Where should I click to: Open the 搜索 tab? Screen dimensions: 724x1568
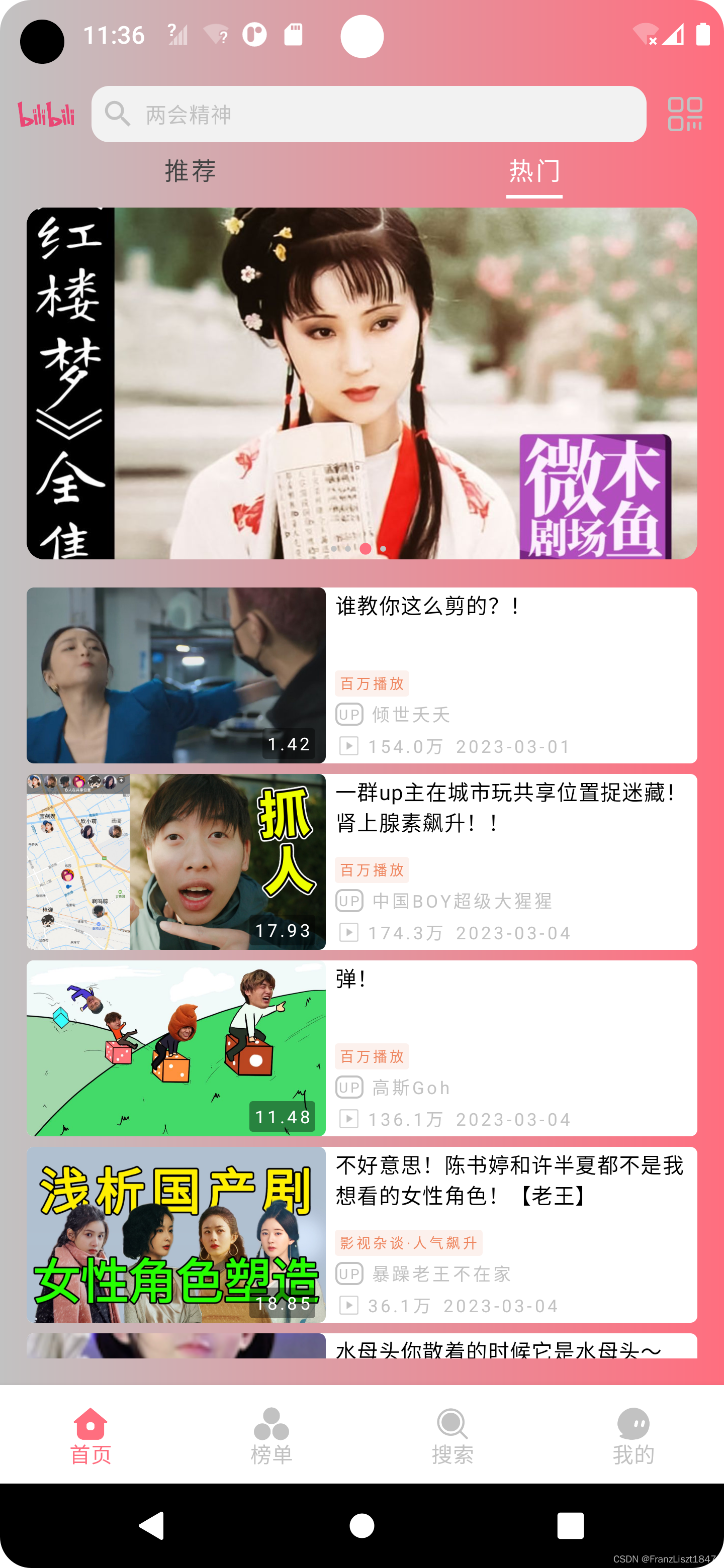(x=452, y=1436)
